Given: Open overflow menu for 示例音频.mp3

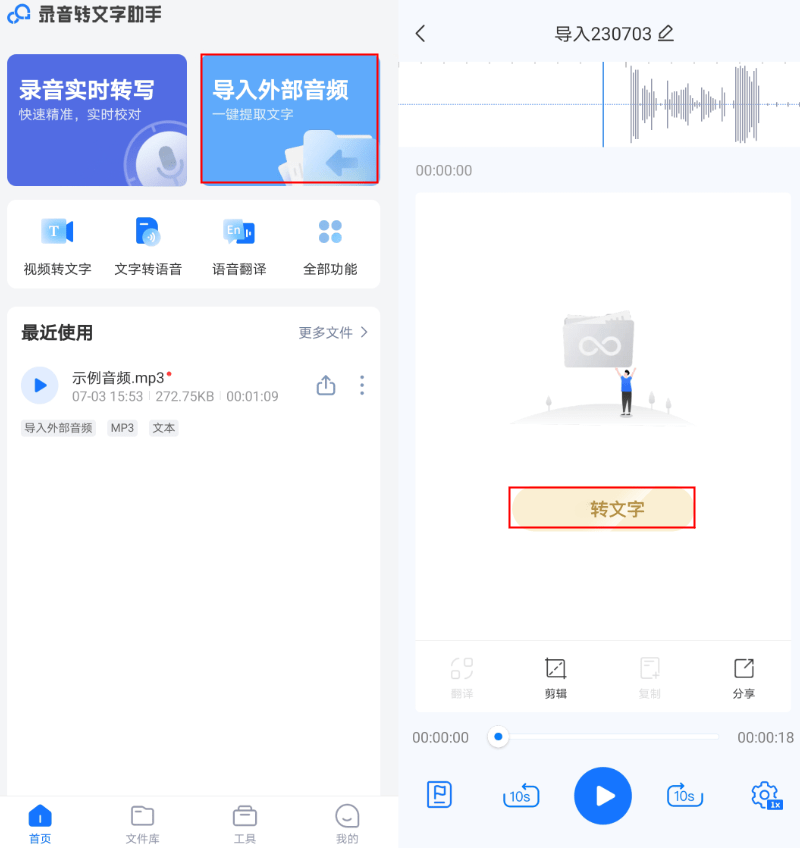Looking at the screenshot, I should point(362,385).
